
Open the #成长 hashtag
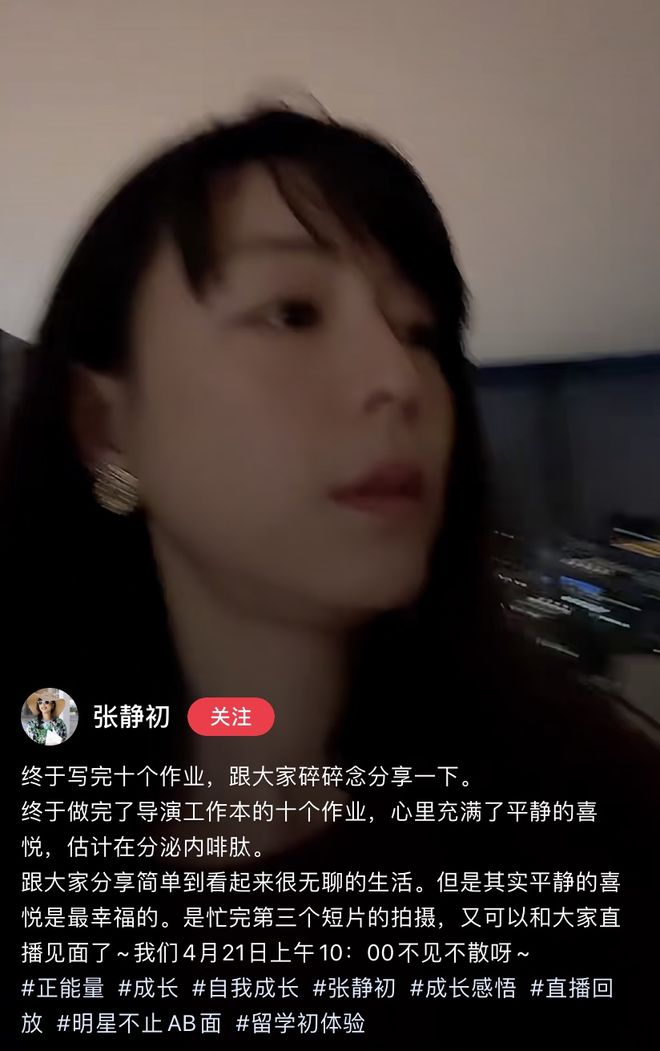coord(148,989)
